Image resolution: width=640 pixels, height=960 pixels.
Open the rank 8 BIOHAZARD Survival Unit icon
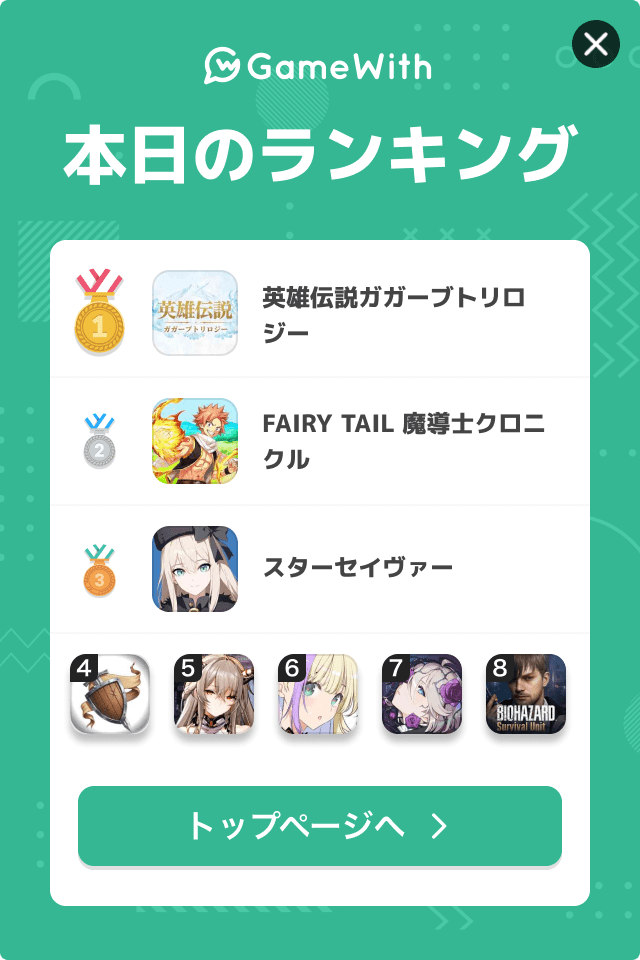526,694
